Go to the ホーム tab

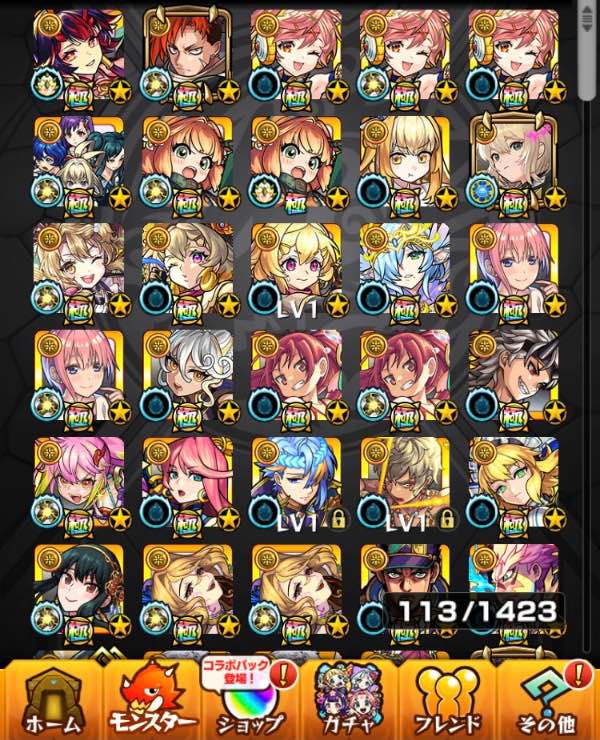pyautogui.click(x=52, y=701)
